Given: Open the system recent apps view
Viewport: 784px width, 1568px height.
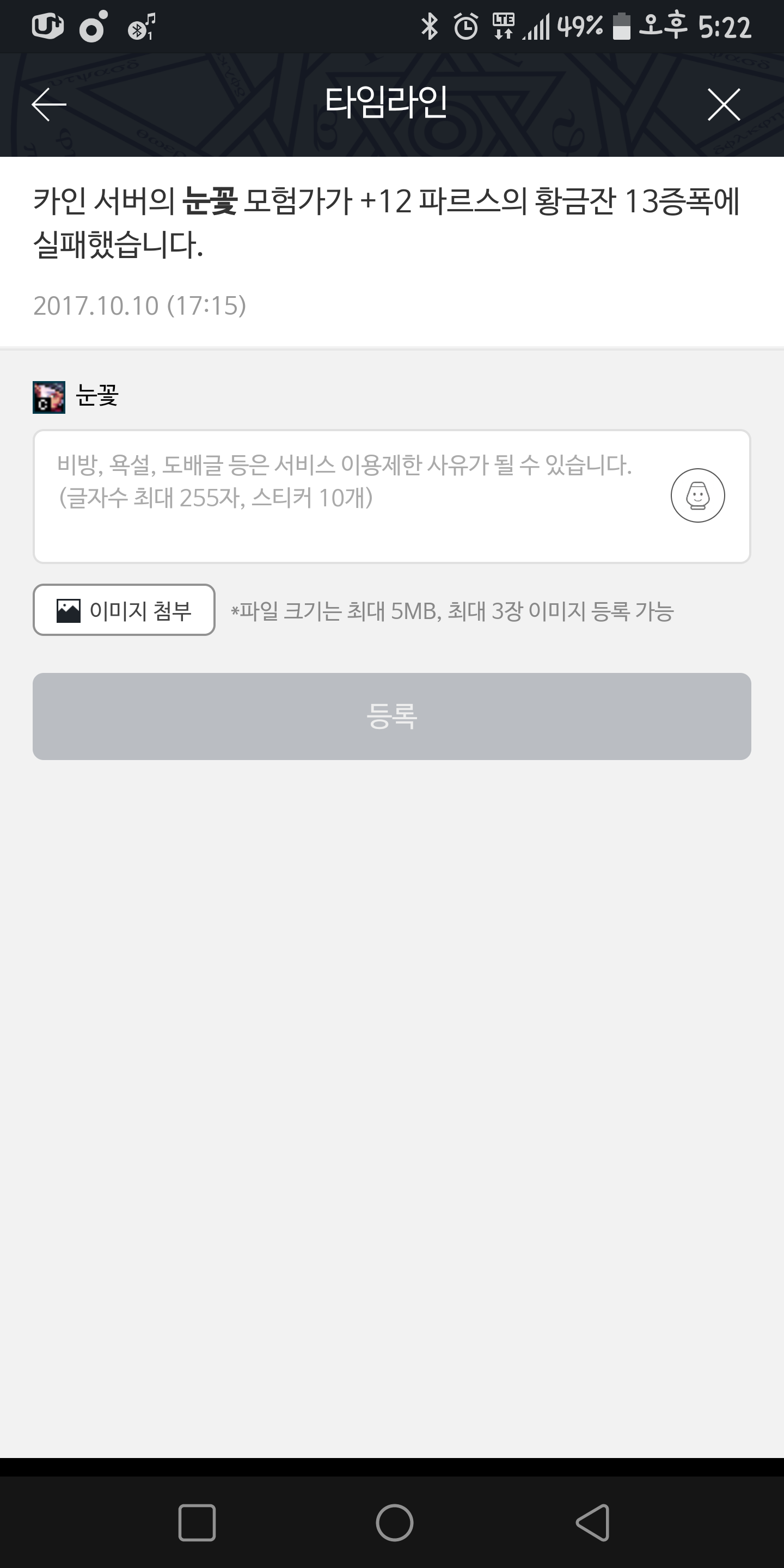Looking at the screenshot, I should [197, 1522].
